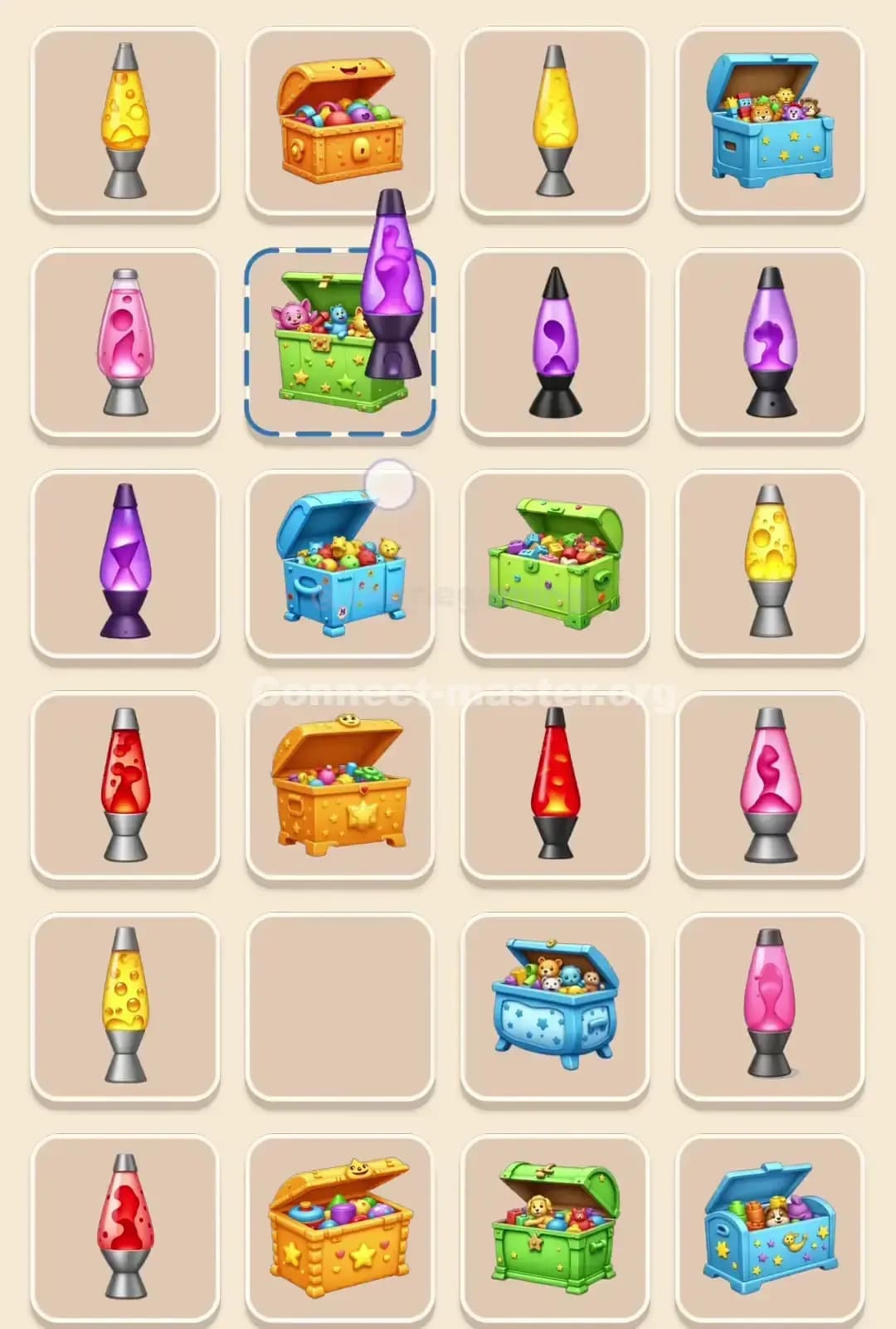Click the green chest holding a puppy toy, bottom row
Viewport: 896px width, 1329px height.
point(554,1228)
